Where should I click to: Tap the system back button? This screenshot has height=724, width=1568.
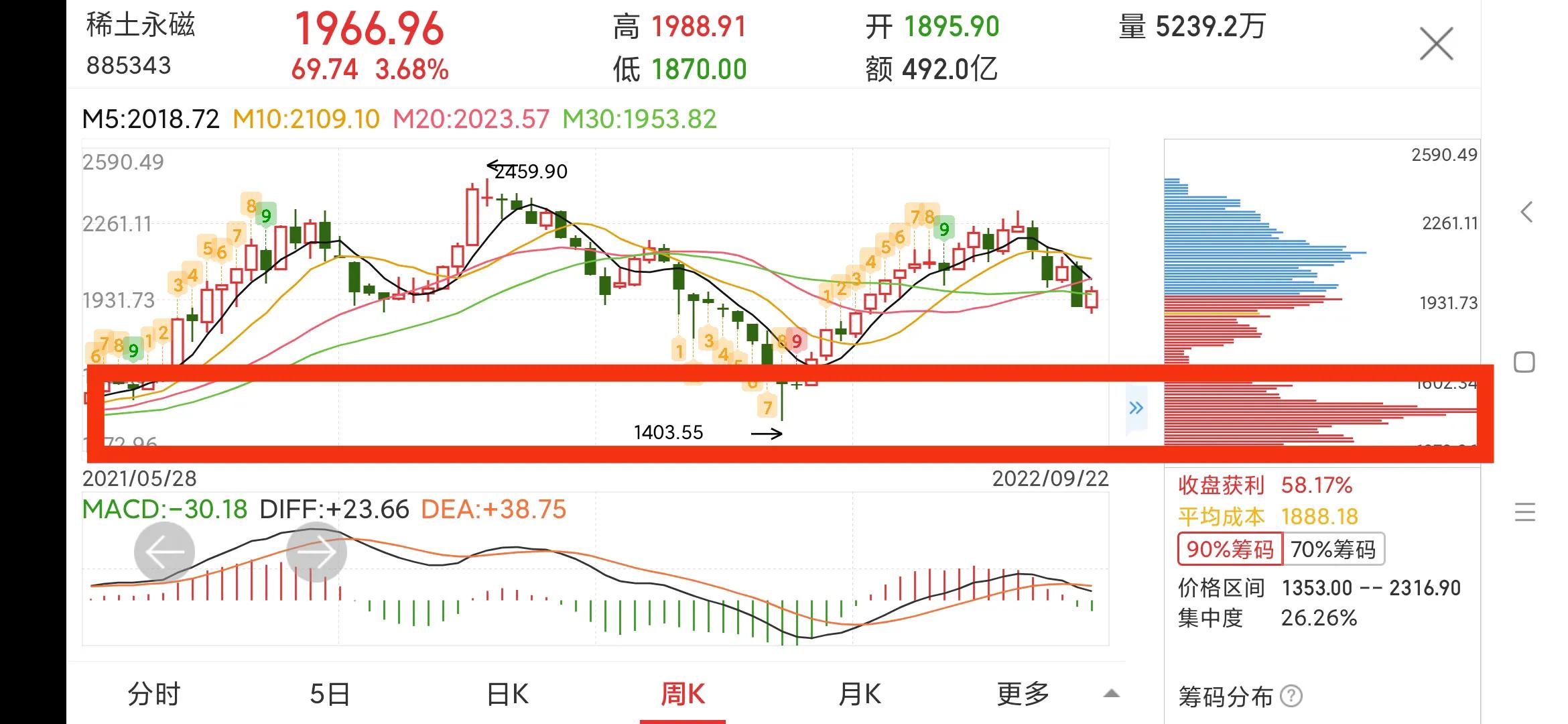point(1526,213)
